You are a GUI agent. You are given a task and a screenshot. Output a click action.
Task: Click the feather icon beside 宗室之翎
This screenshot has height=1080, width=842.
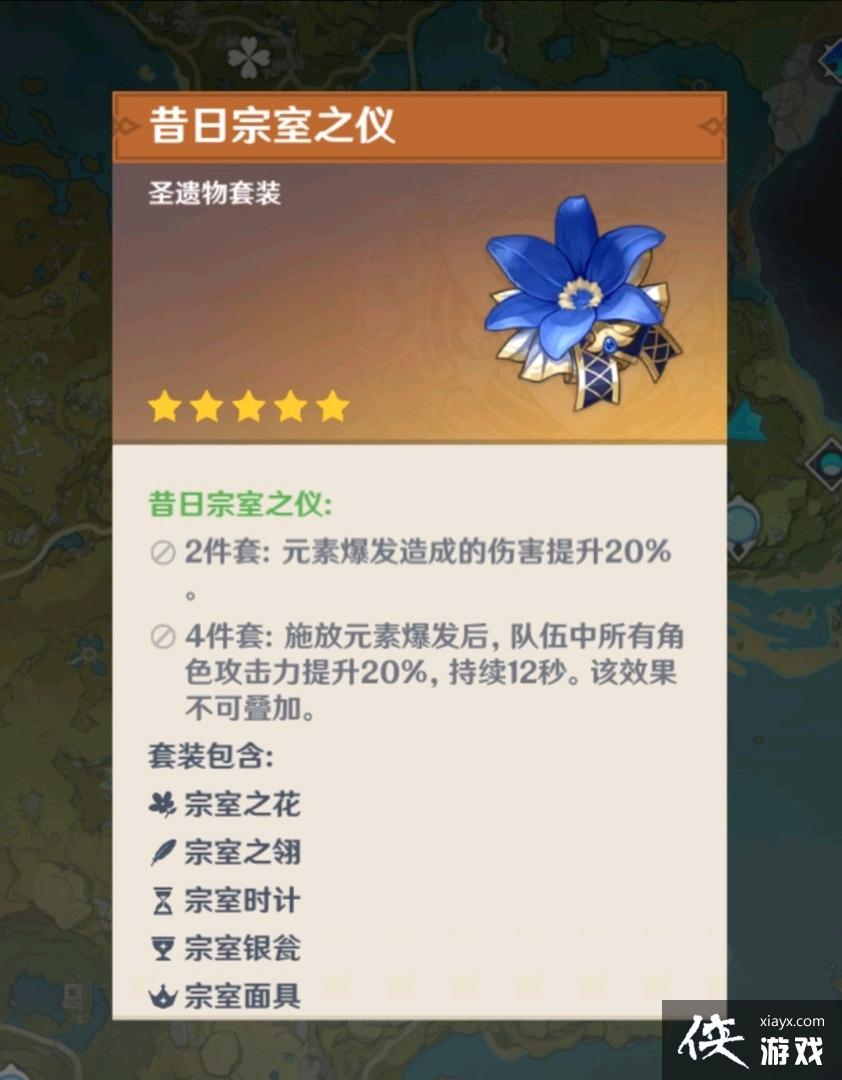point(163,852)
